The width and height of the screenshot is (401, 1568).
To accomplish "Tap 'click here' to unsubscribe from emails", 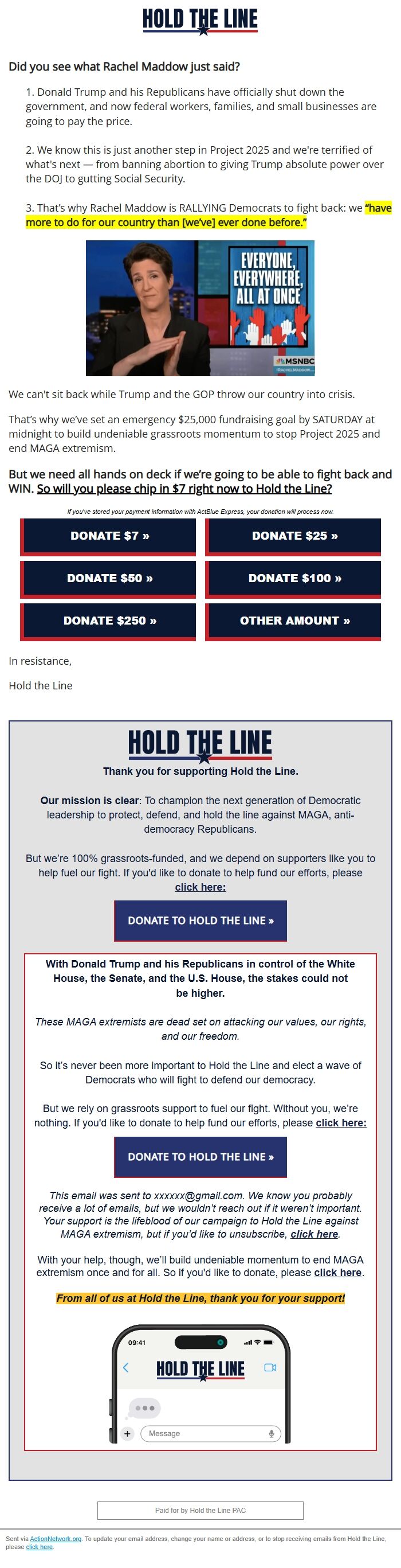I will click(x=314, y=1234).
